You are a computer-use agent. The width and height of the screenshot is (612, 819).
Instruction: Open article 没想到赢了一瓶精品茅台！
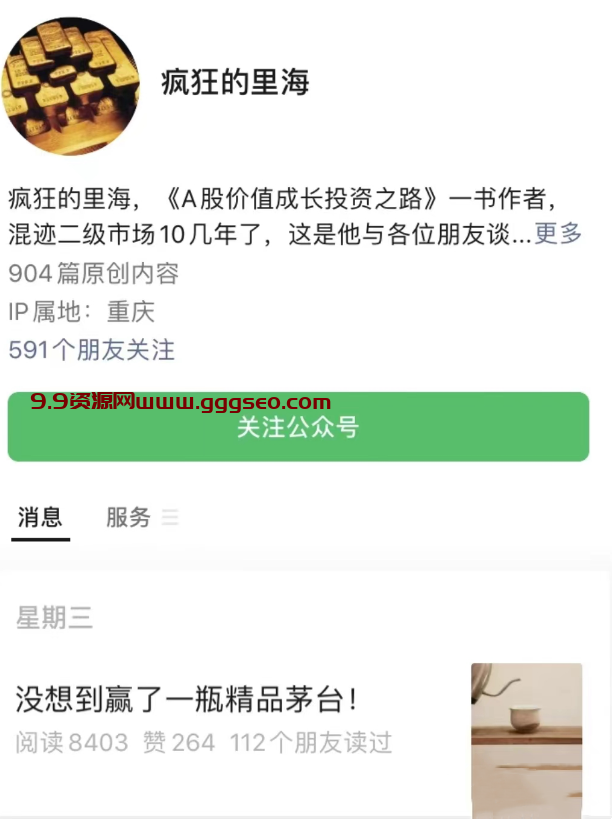click(x=187, y=699)
